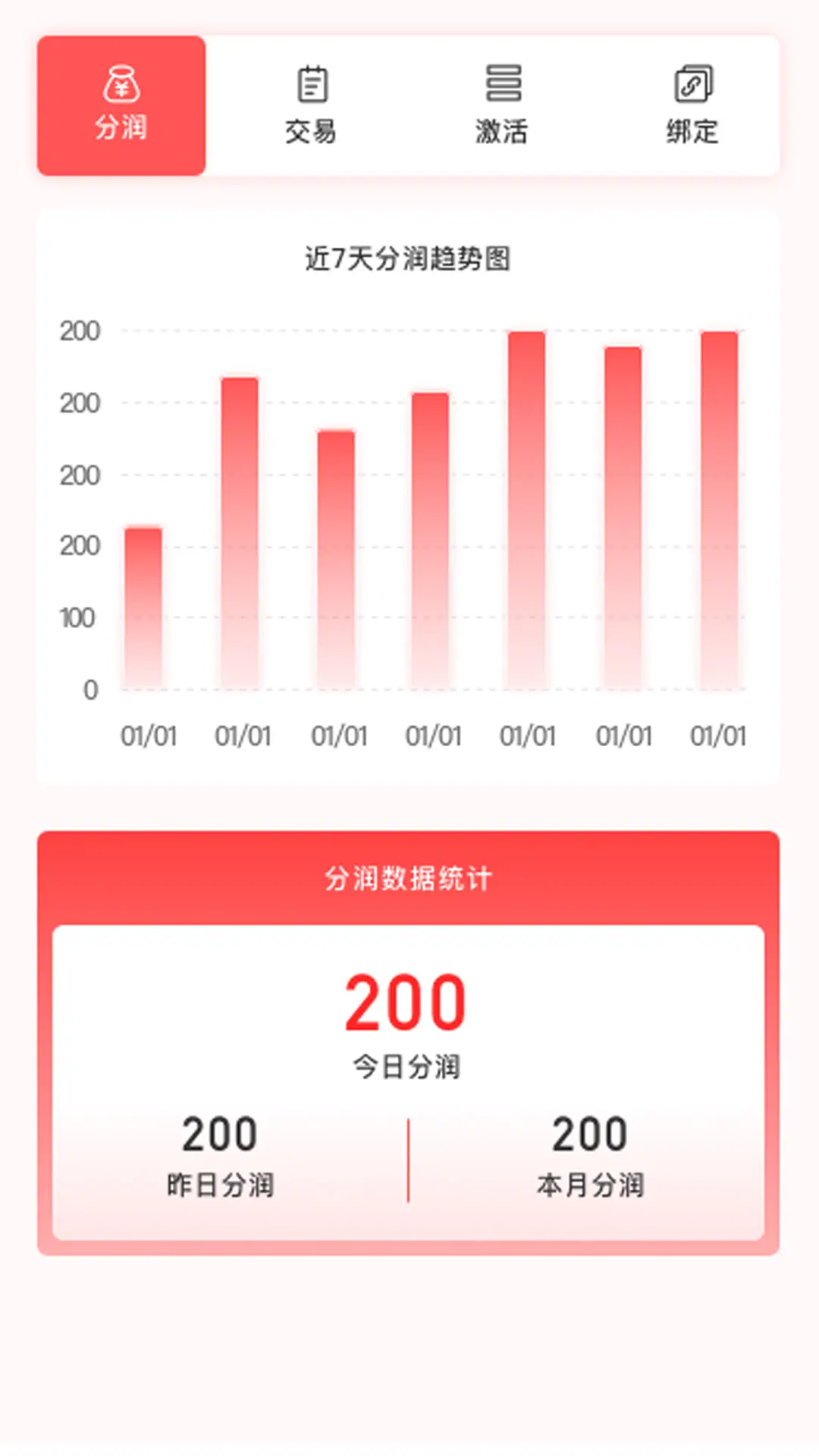Click the list-style activation icon
The image size is (819, 1456).
point(501,86)
